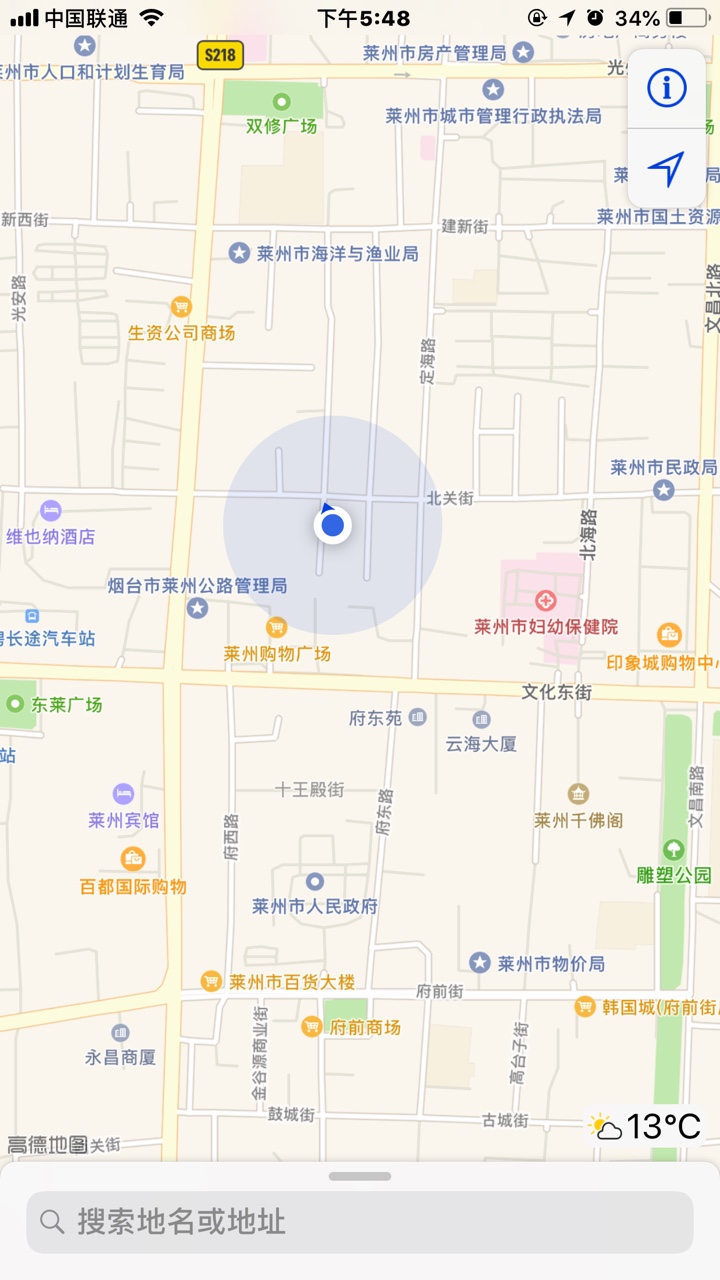Open the map settings info button
The height and width of the screenshot is (1280, 720).
click(x=666, y=89)
